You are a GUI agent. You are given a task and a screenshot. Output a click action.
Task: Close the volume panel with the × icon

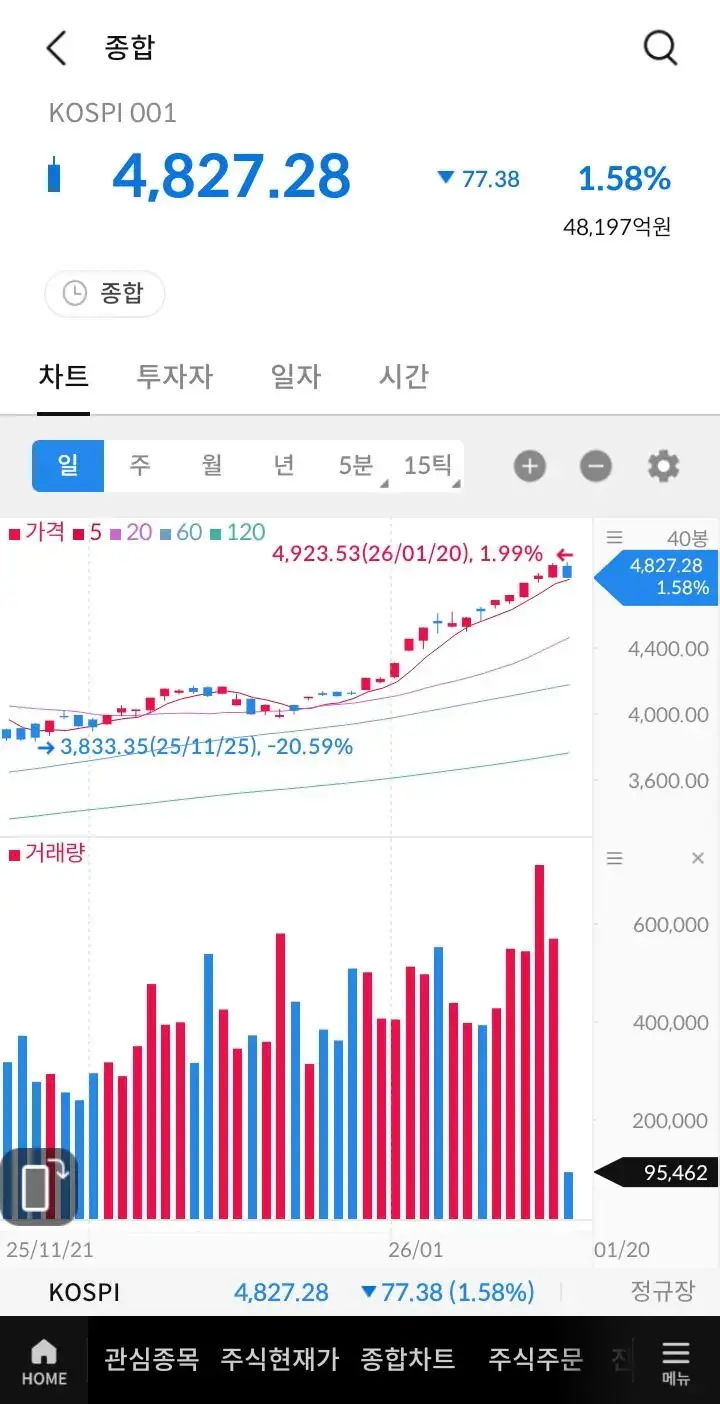point(696,858)
